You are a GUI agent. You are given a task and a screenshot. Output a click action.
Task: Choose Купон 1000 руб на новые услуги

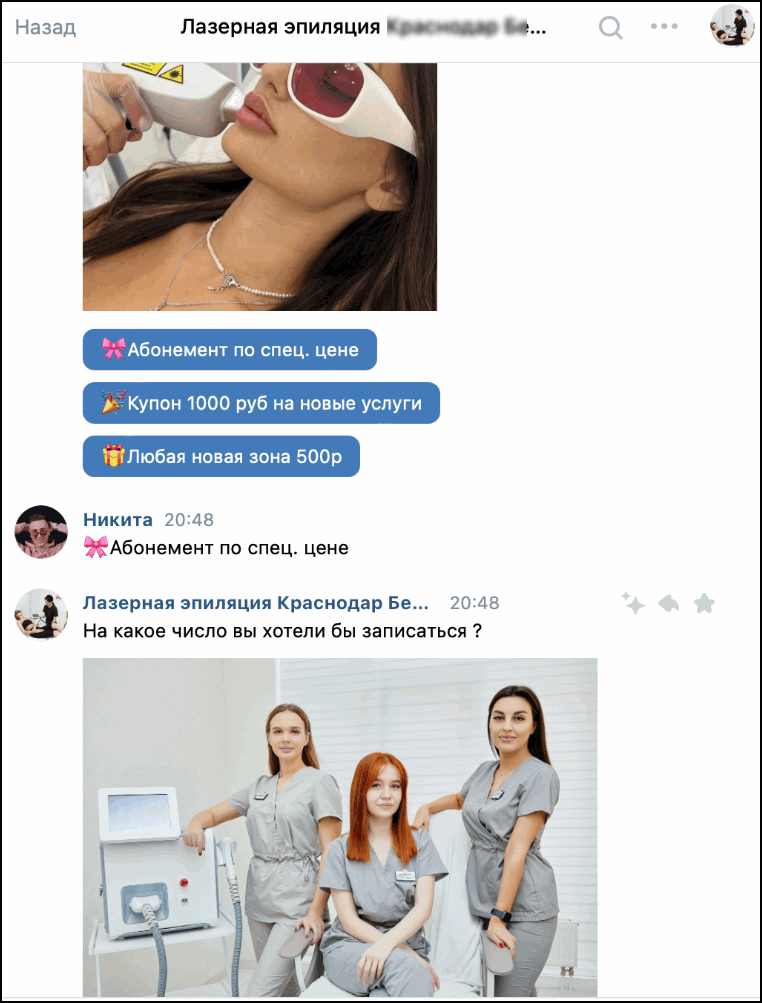pos(261,404)
